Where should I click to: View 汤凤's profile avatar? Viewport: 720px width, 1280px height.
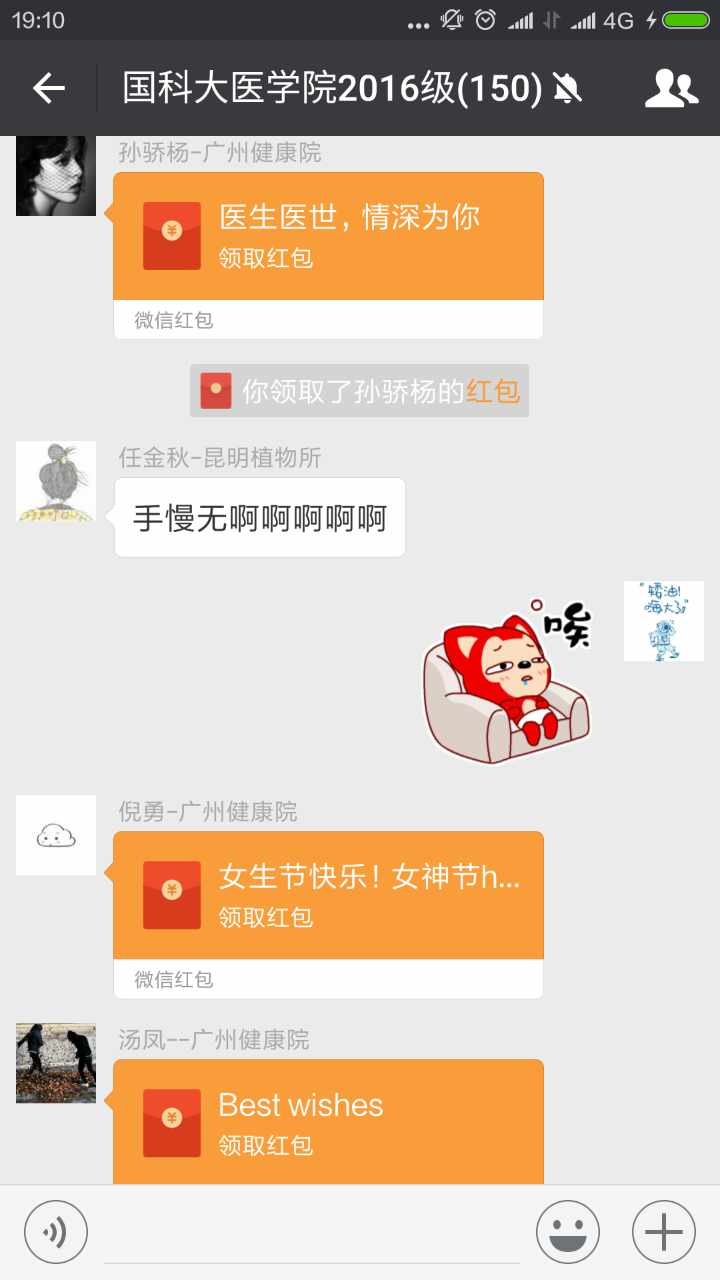click(x=56, y=1063)
